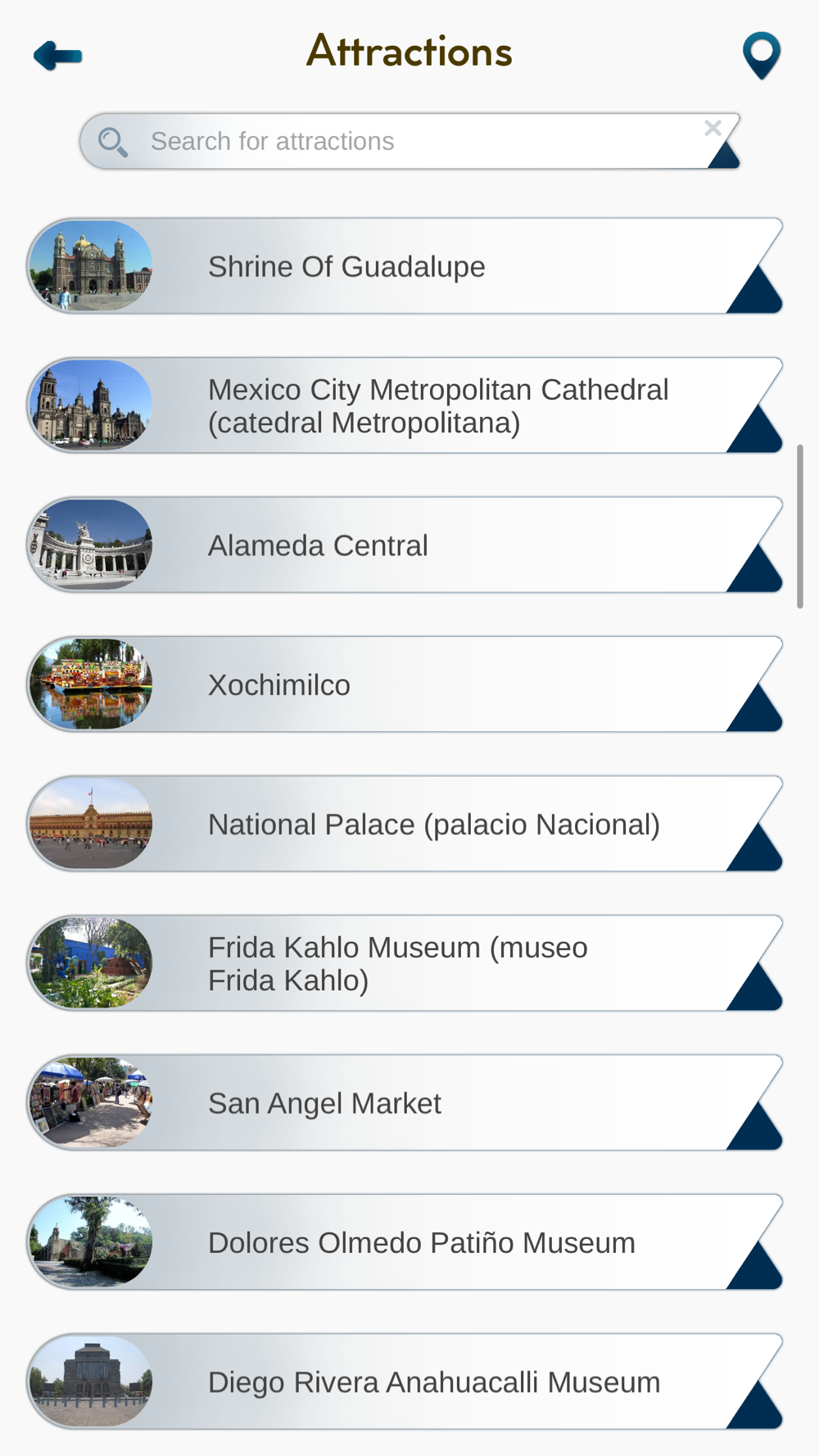The height and width of the screenshot is (1456, 819).
Task: Select San Angel Market
Action: point(405,1103)
